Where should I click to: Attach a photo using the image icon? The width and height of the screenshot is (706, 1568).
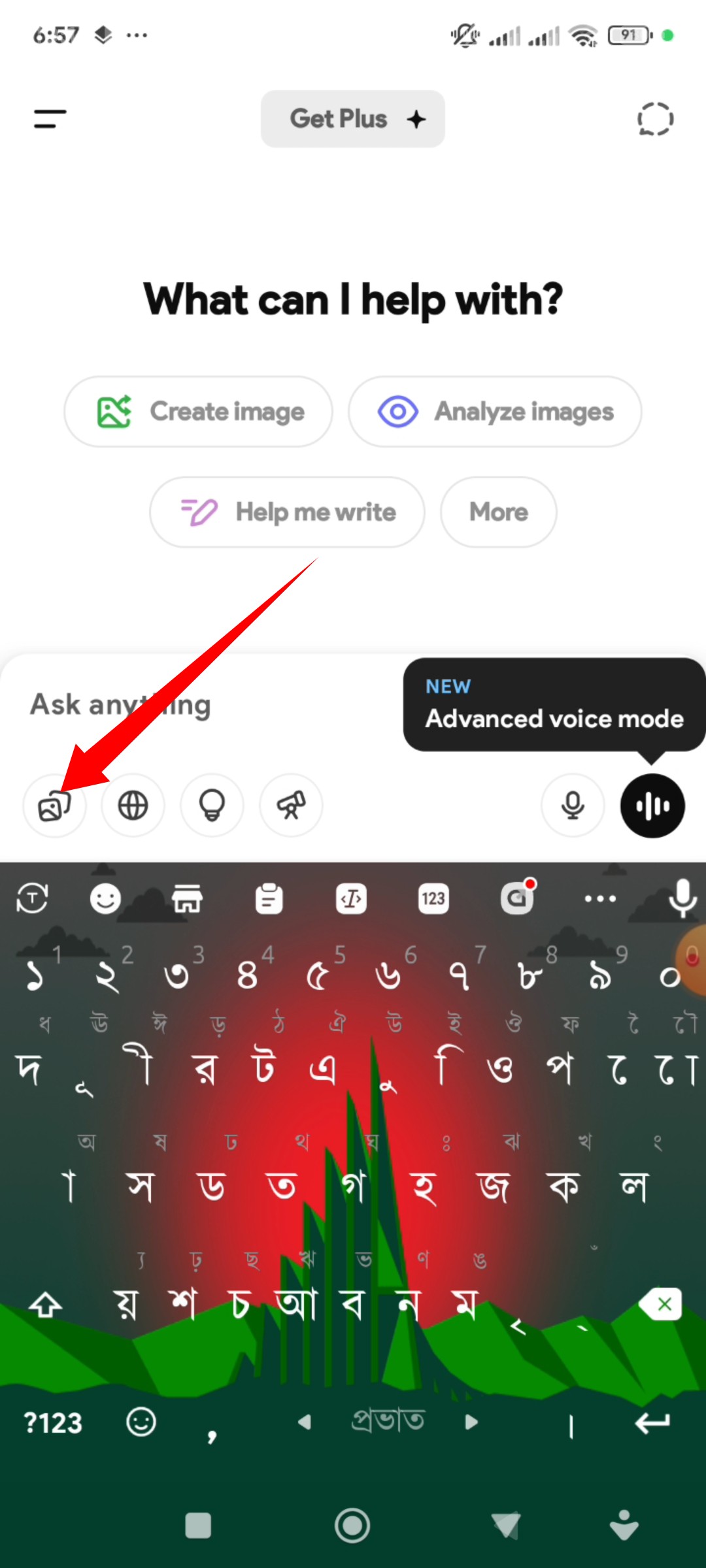[54, 806]
